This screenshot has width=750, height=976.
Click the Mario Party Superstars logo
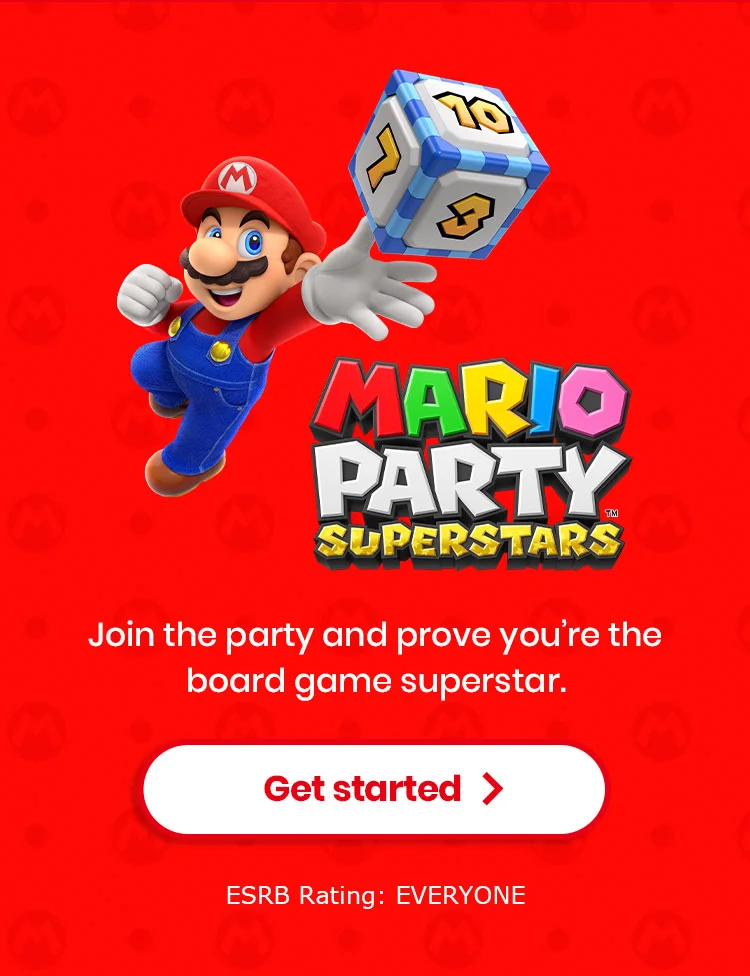(470, 460)
